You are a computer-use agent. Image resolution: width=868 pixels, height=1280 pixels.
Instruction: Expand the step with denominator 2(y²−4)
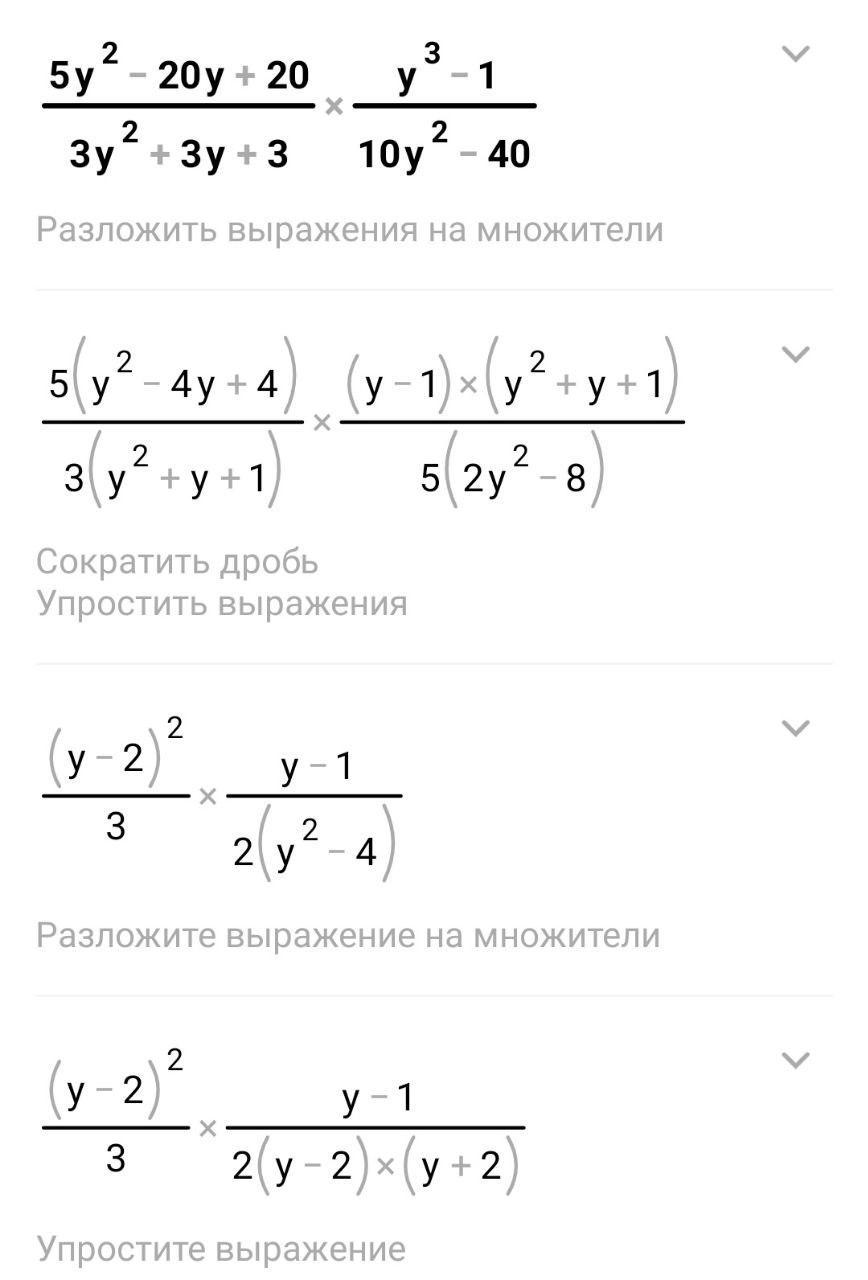795,728
